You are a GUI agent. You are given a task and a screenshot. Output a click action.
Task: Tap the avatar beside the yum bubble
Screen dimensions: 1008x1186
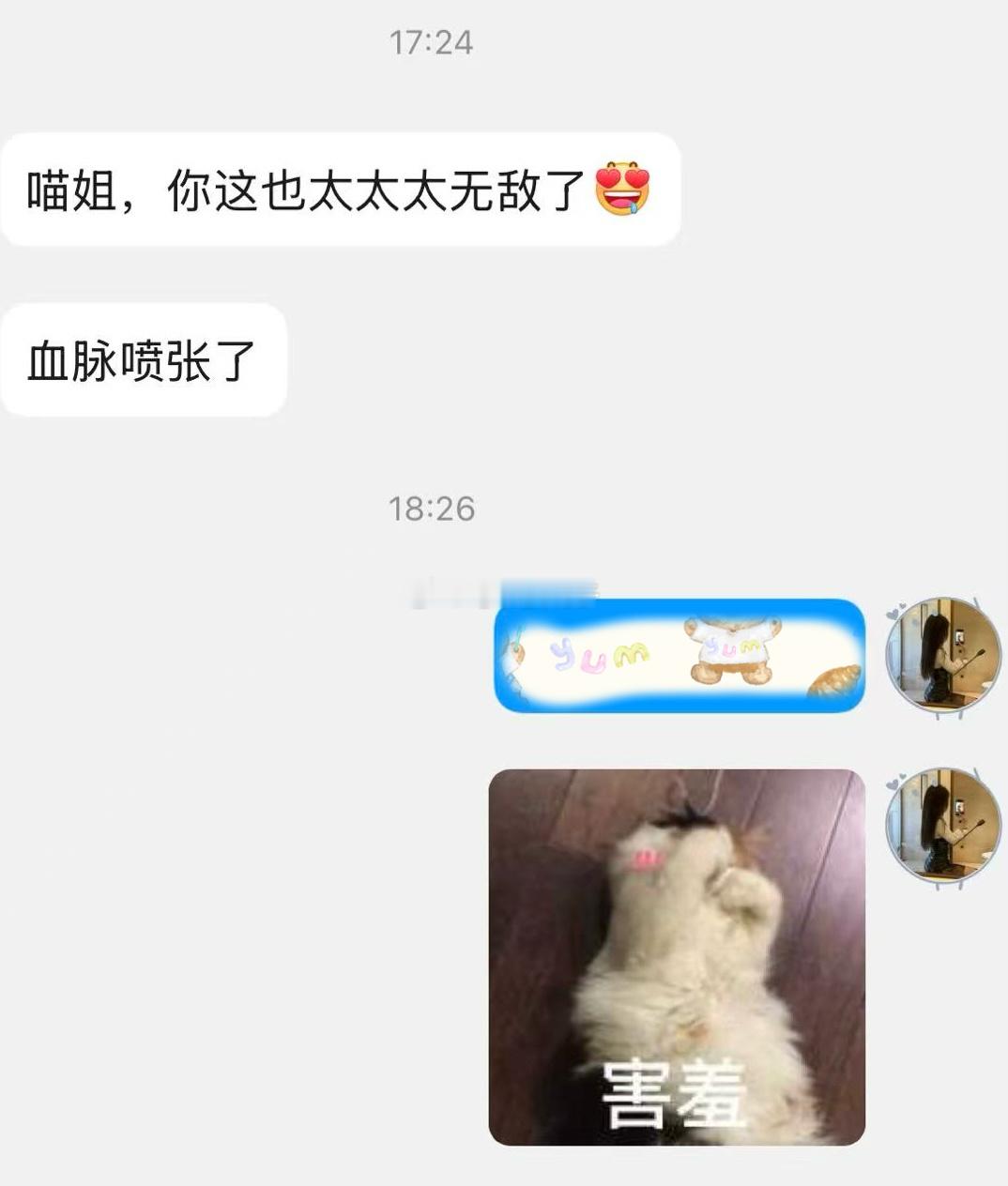[942, 655]
